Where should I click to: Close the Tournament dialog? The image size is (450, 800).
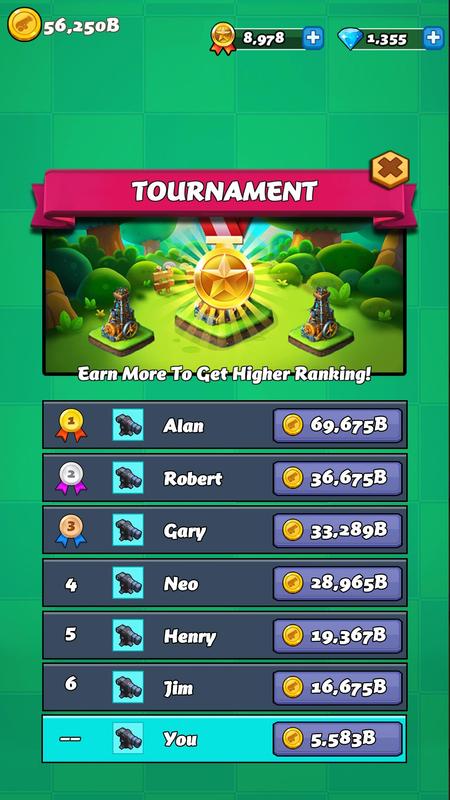390,169
